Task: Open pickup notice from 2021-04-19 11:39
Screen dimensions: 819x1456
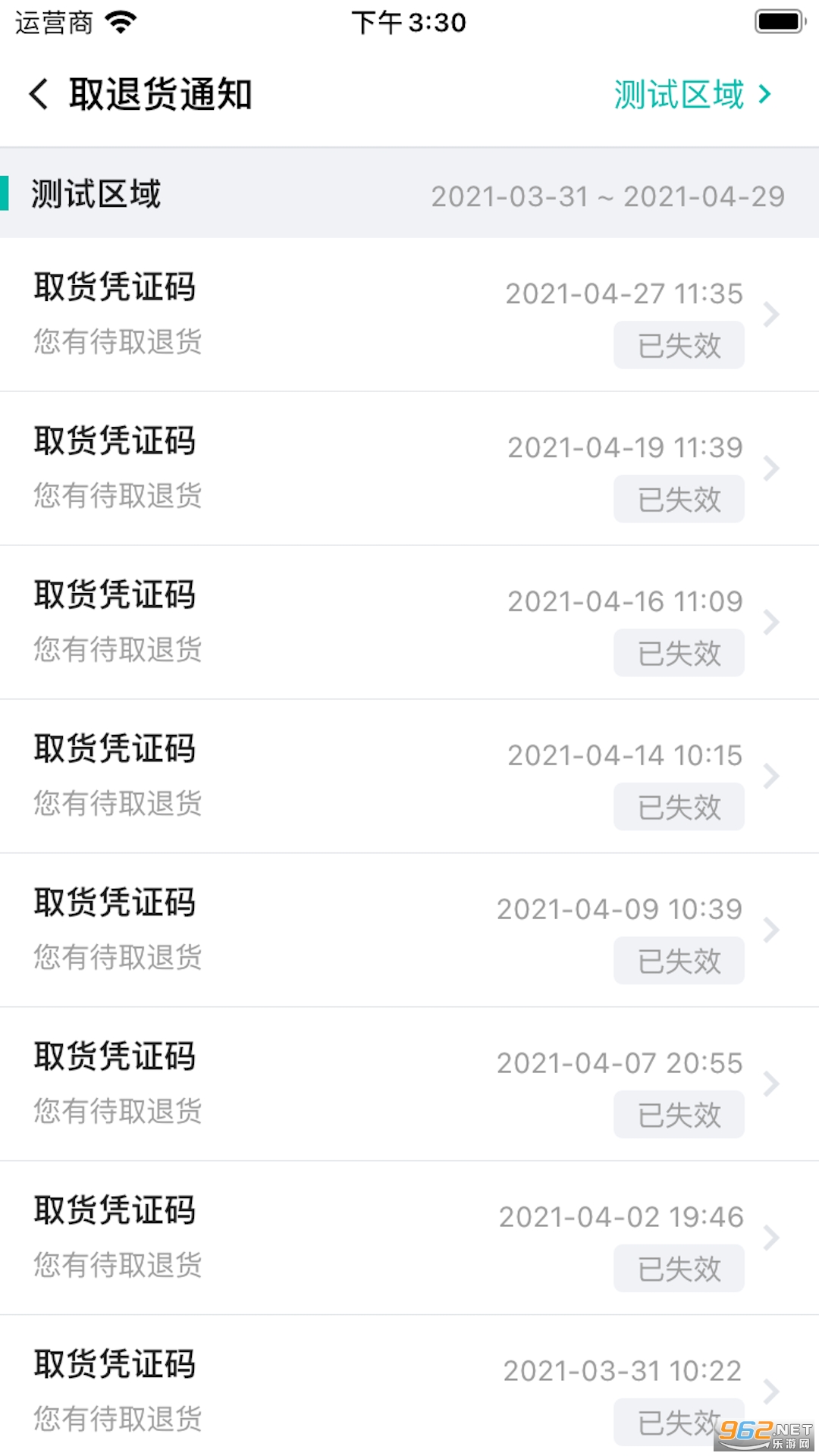Action: pos(409,469)
